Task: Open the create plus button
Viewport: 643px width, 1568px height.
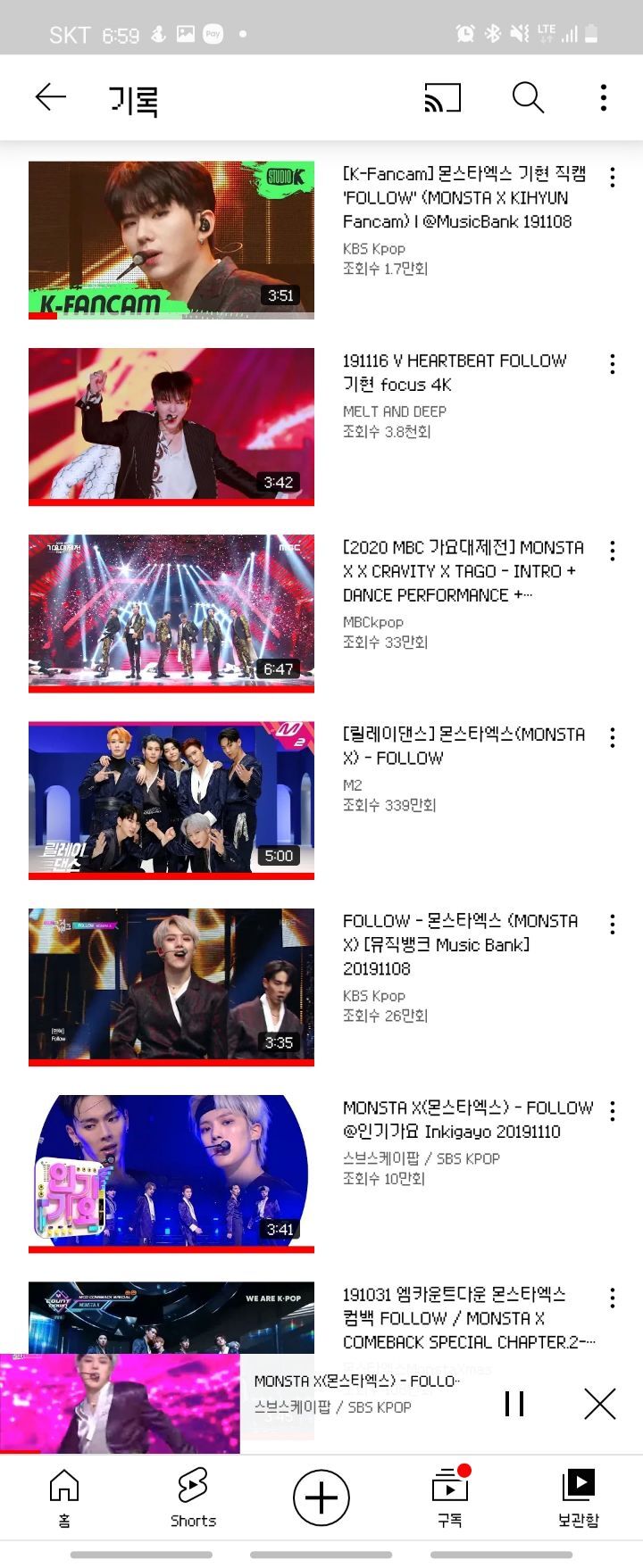Action: 321,1497
